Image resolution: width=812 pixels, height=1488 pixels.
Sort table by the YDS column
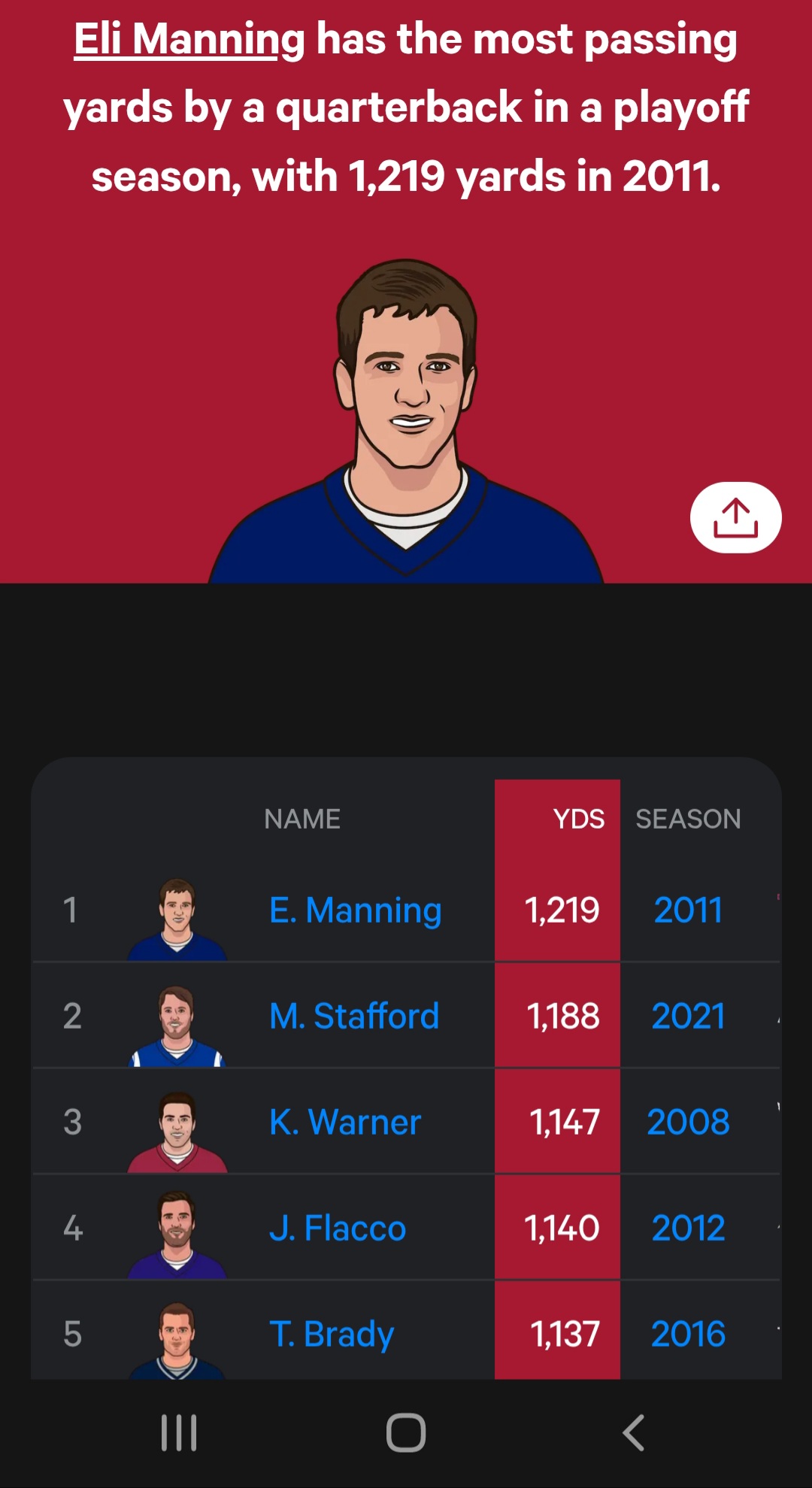coord(579,819)
